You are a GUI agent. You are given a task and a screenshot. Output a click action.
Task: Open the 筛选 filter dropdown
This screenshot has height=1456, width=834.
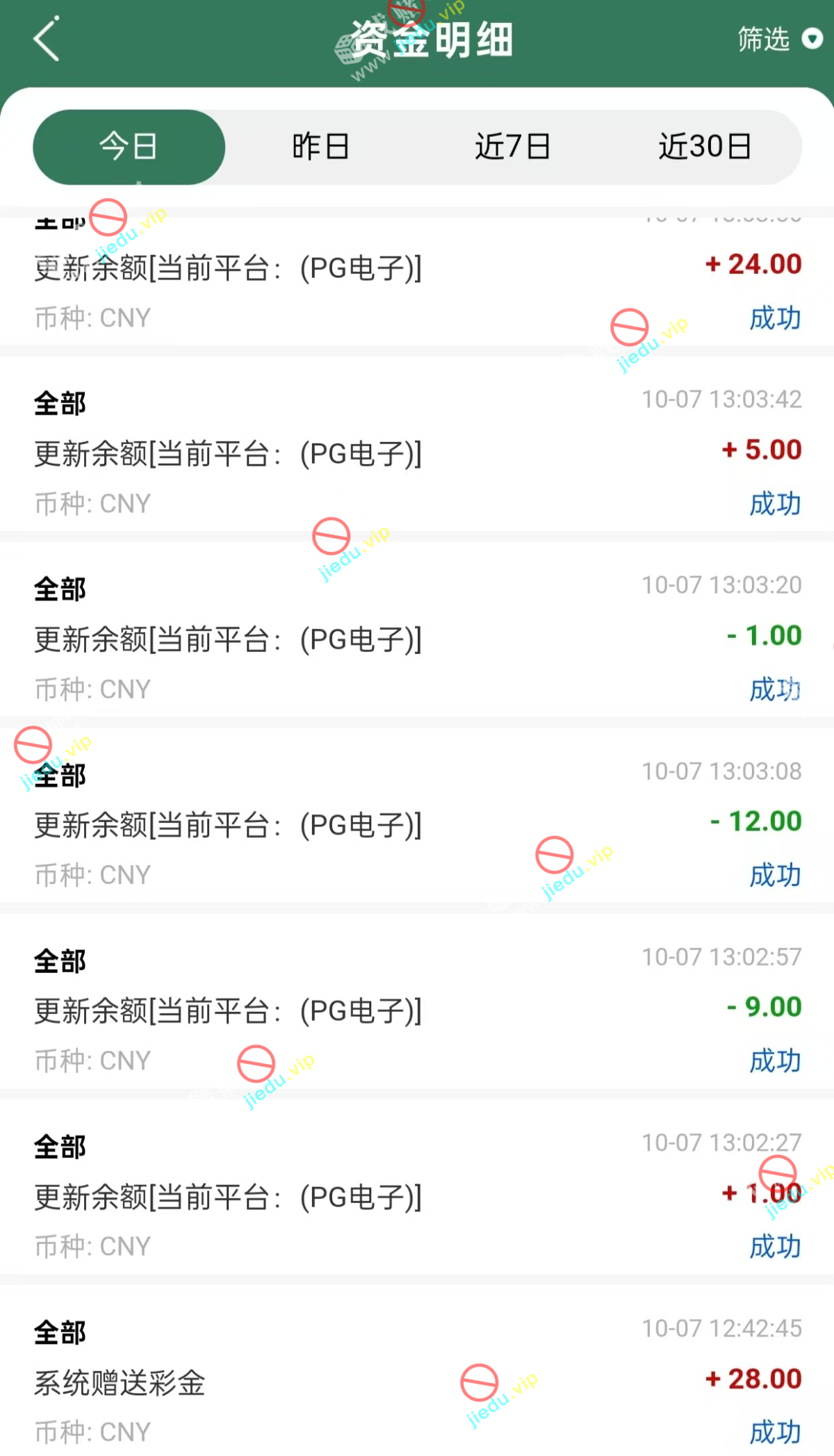pyautogui.click(x=778, y=40)
